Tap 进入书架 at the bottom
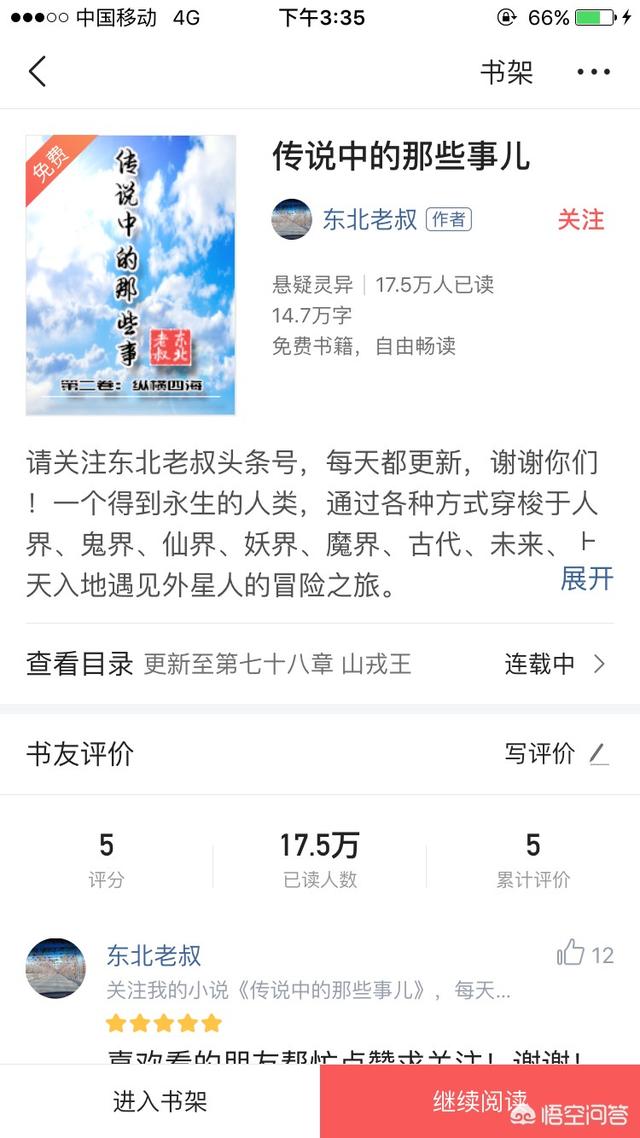Image resolution: width=640 pixels, height=1138 pixels. pyautogui.click(x=160, y=1102)
